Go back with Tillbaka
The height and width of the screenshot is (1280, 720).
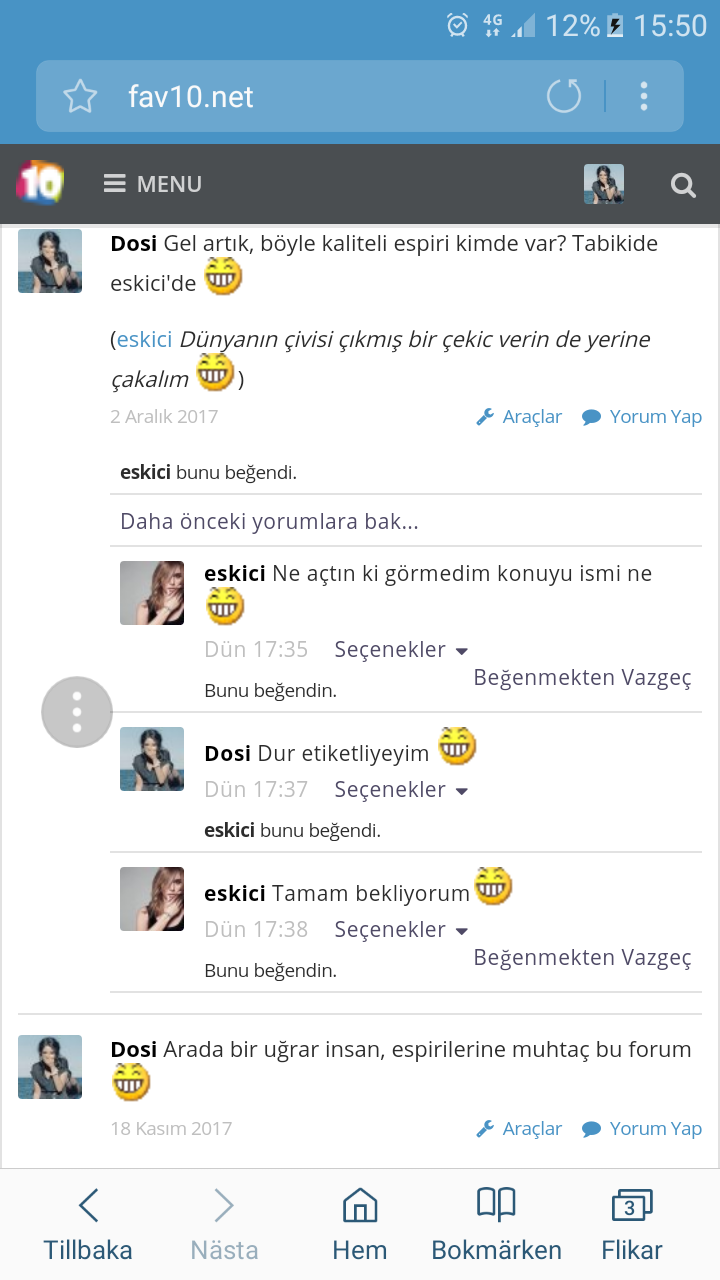click(x=88, y=1225)
